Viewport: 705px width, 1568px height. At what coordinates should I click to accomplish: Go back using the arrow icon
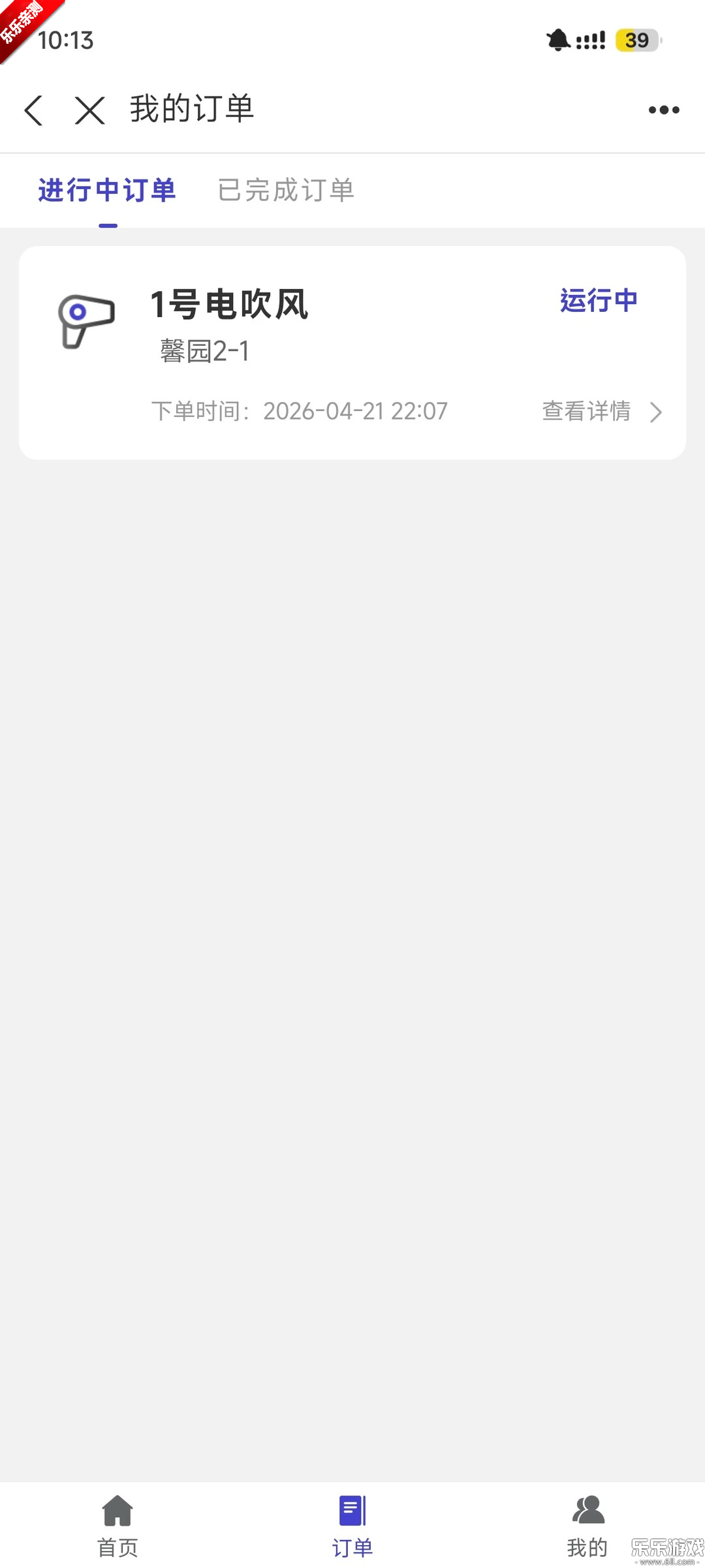point(34,110)
